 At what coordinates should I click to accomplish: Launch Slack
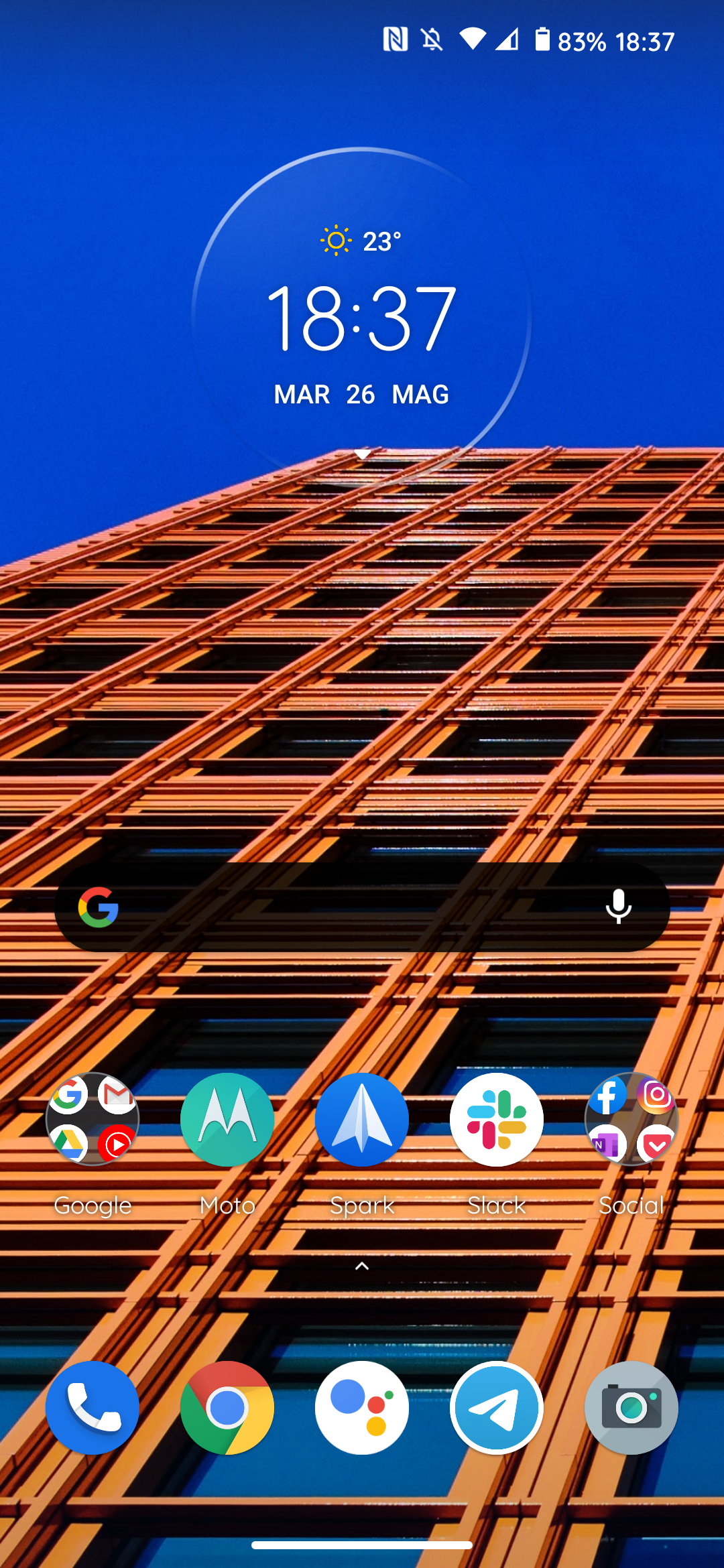tap(497, 1120)
